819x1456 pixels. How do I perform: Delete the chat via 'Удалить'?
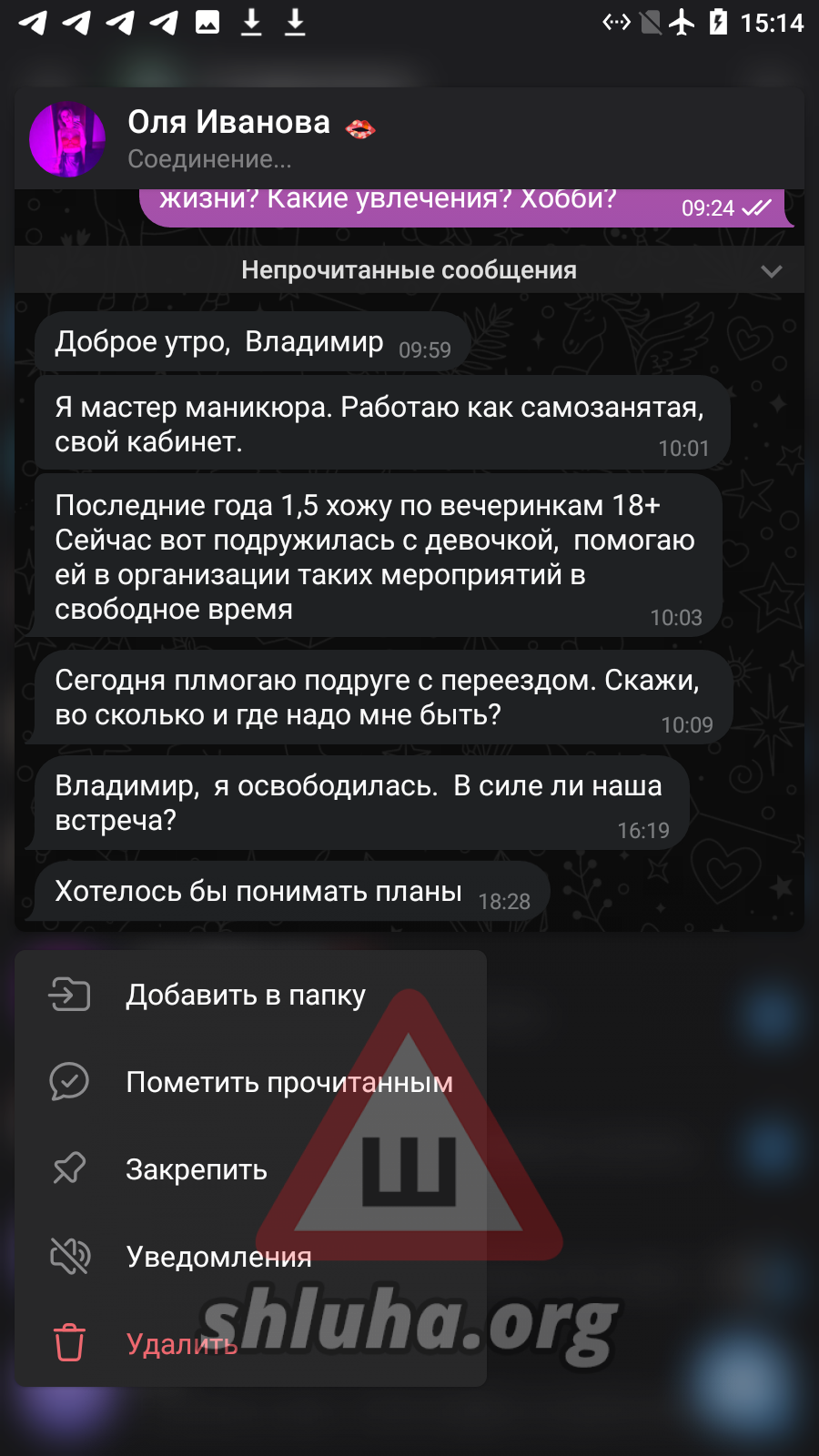point(182,1344)
